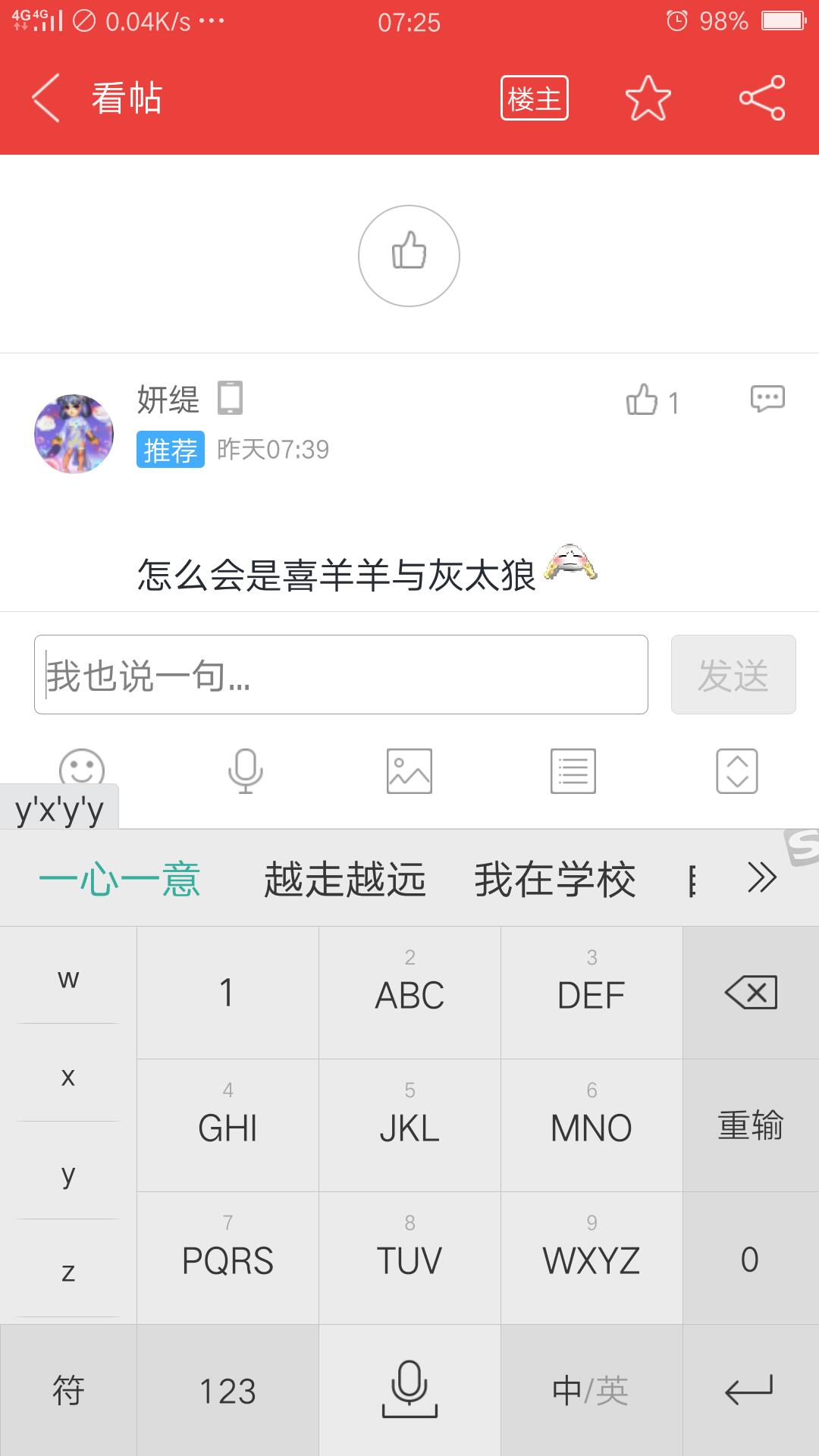Choose the candidate 一心一意
Image resolution: width=819 pixels, height=1456 pixels.
pos(119,880)
